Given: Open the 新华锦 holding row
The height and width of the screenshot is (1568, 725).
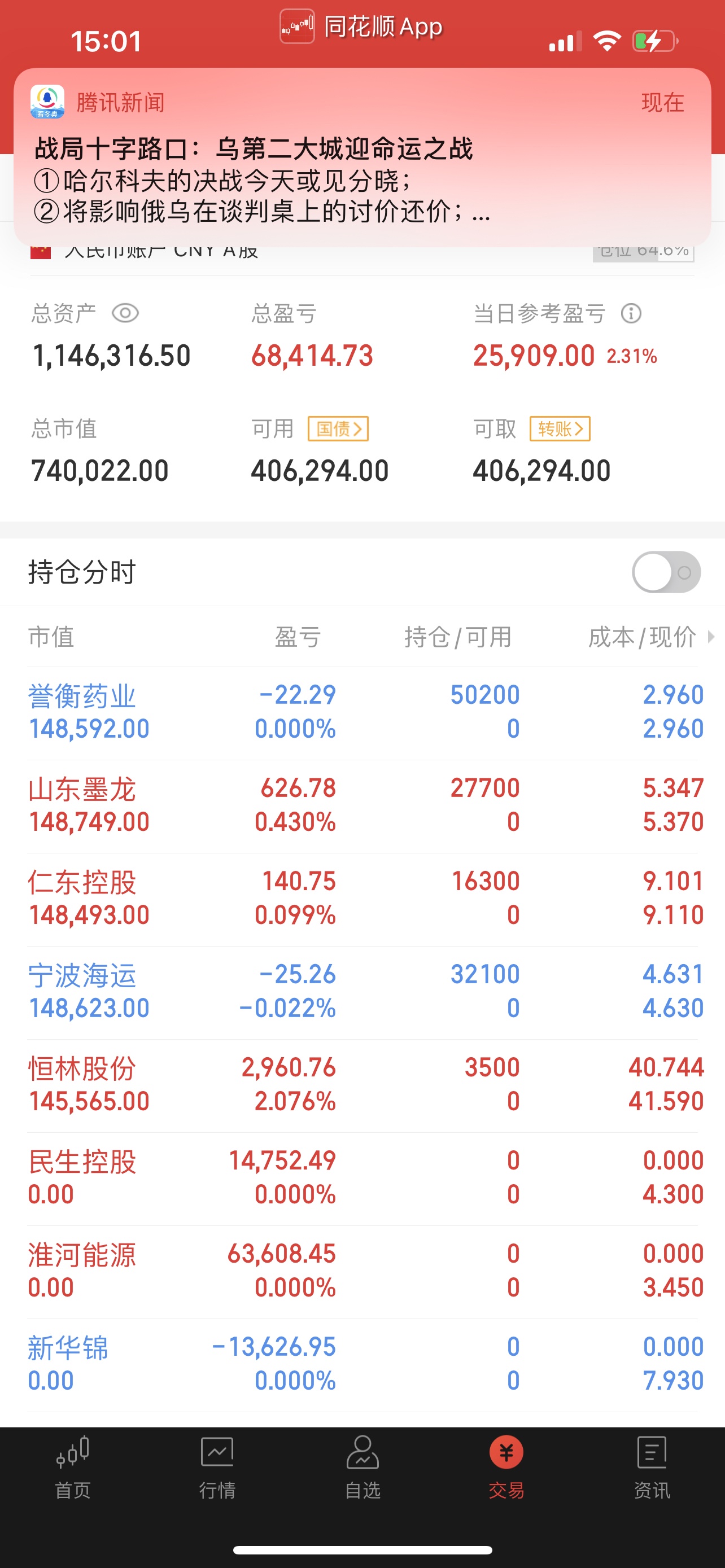Looking at the screenshot, I should pos(362,1365).
